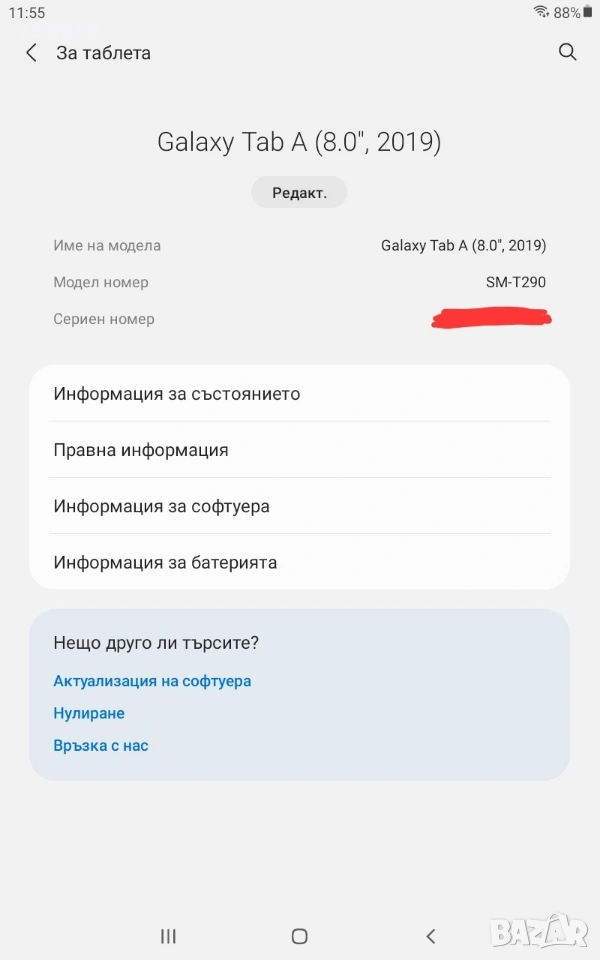
Task: Open Правна информация
Action: 299,450
